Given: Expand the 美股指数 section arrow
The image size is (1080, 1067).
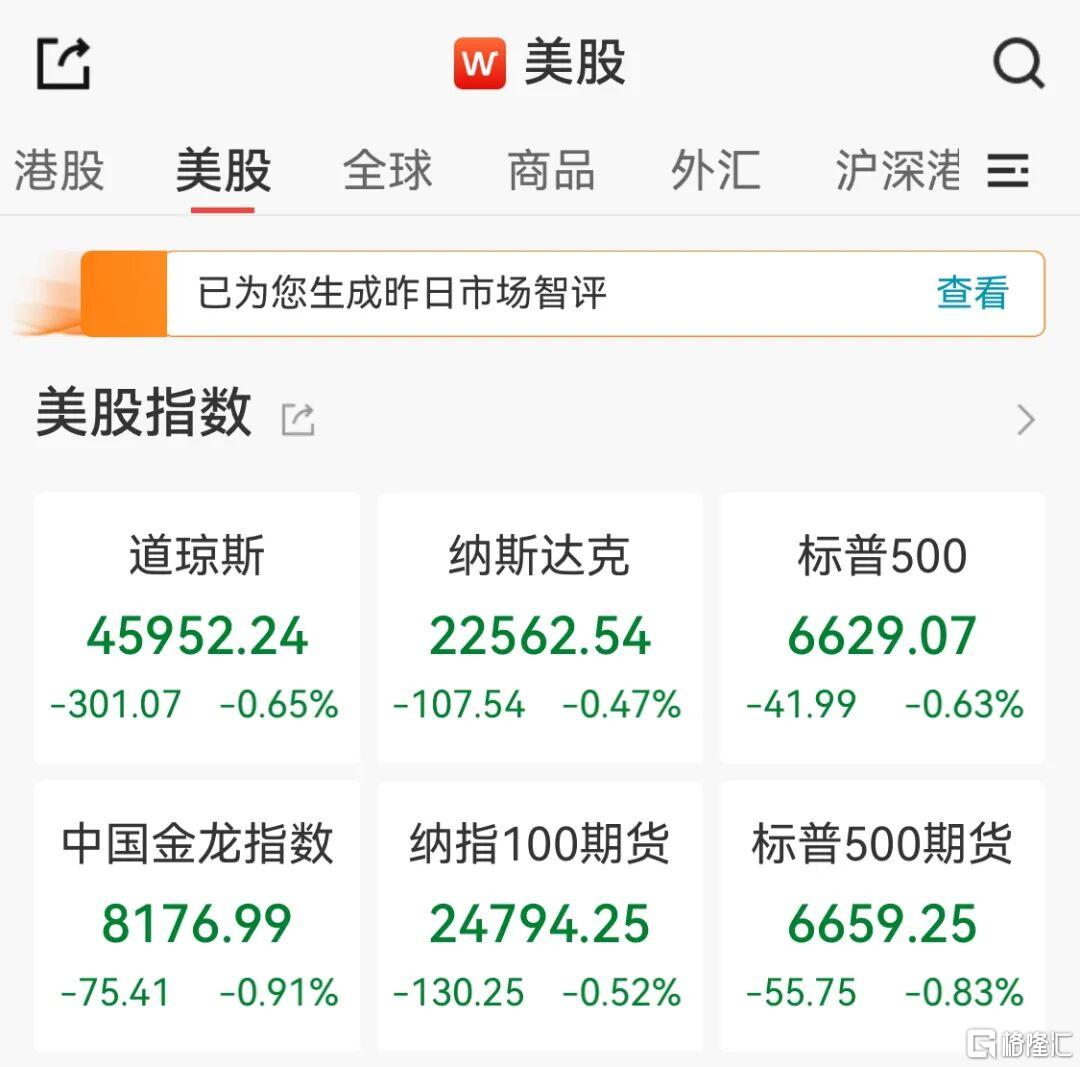Looking at the screenshot, I should coord(1025,420).
